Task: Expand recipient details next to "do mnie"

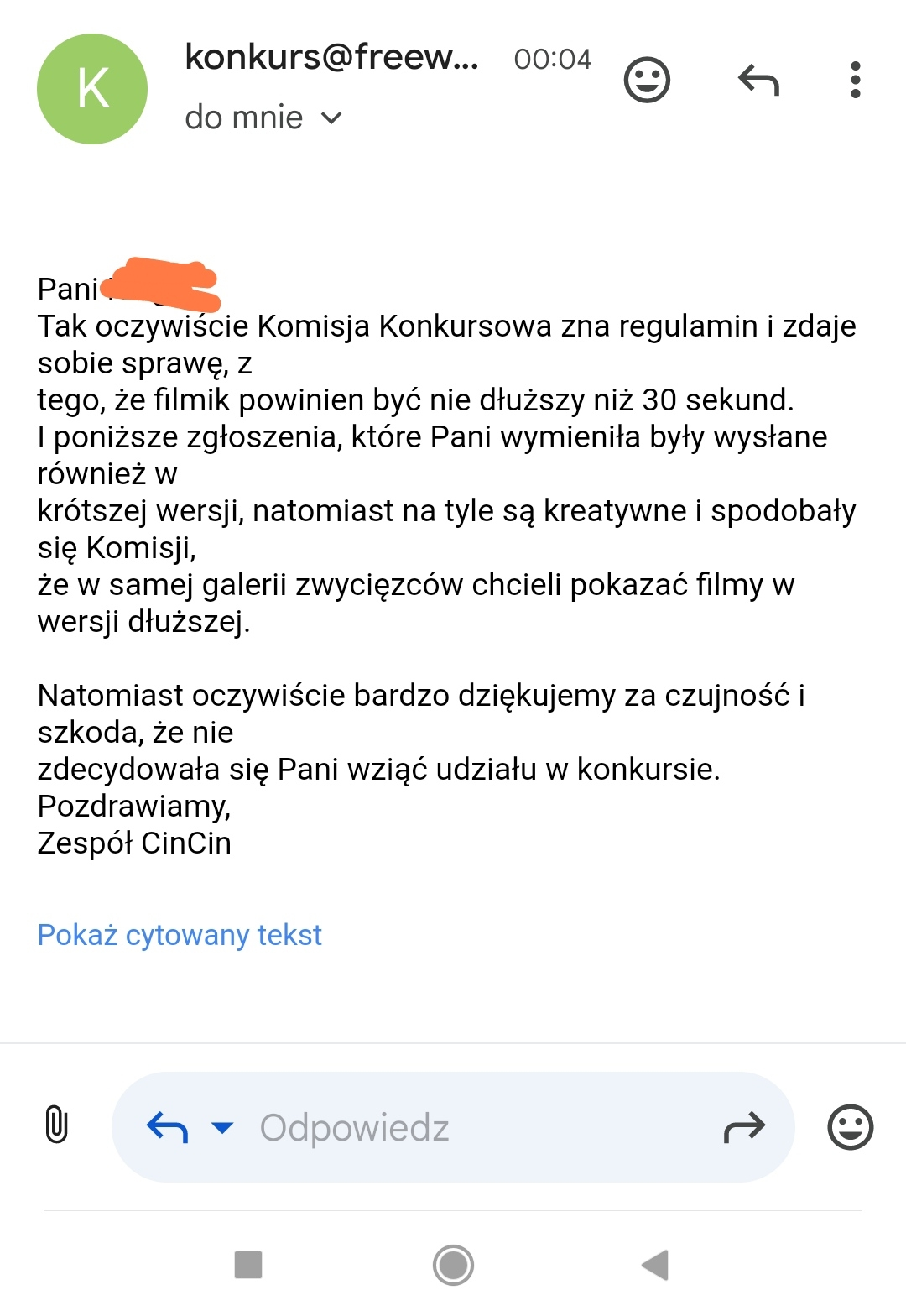Action: click(x=332, y=118)
